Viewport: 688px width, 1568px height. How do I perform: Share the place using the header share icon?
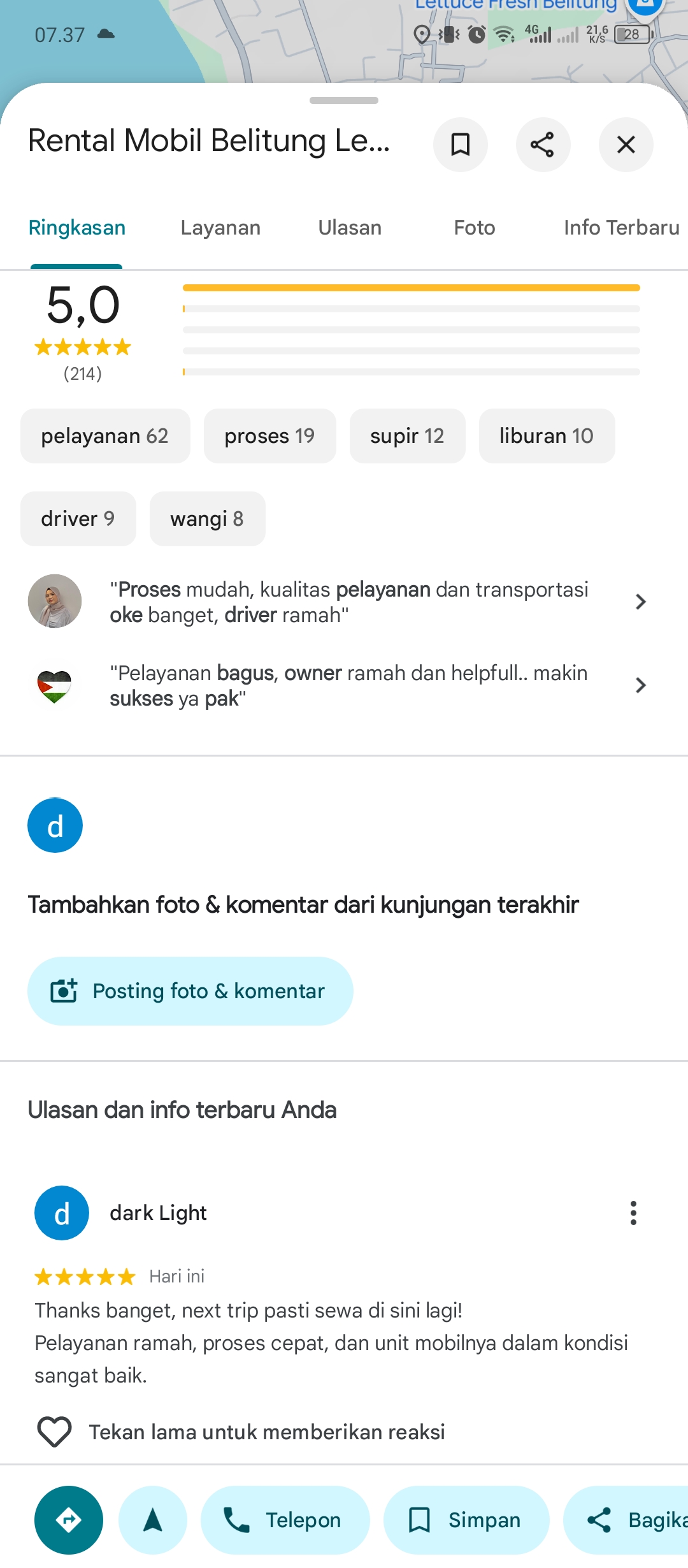(x=543, y=145)
